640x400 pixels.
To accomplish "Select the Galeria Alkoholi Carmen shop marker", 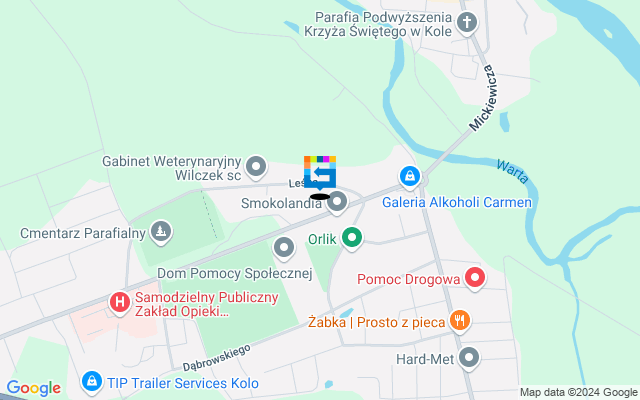I will click(x=410, y=177).
